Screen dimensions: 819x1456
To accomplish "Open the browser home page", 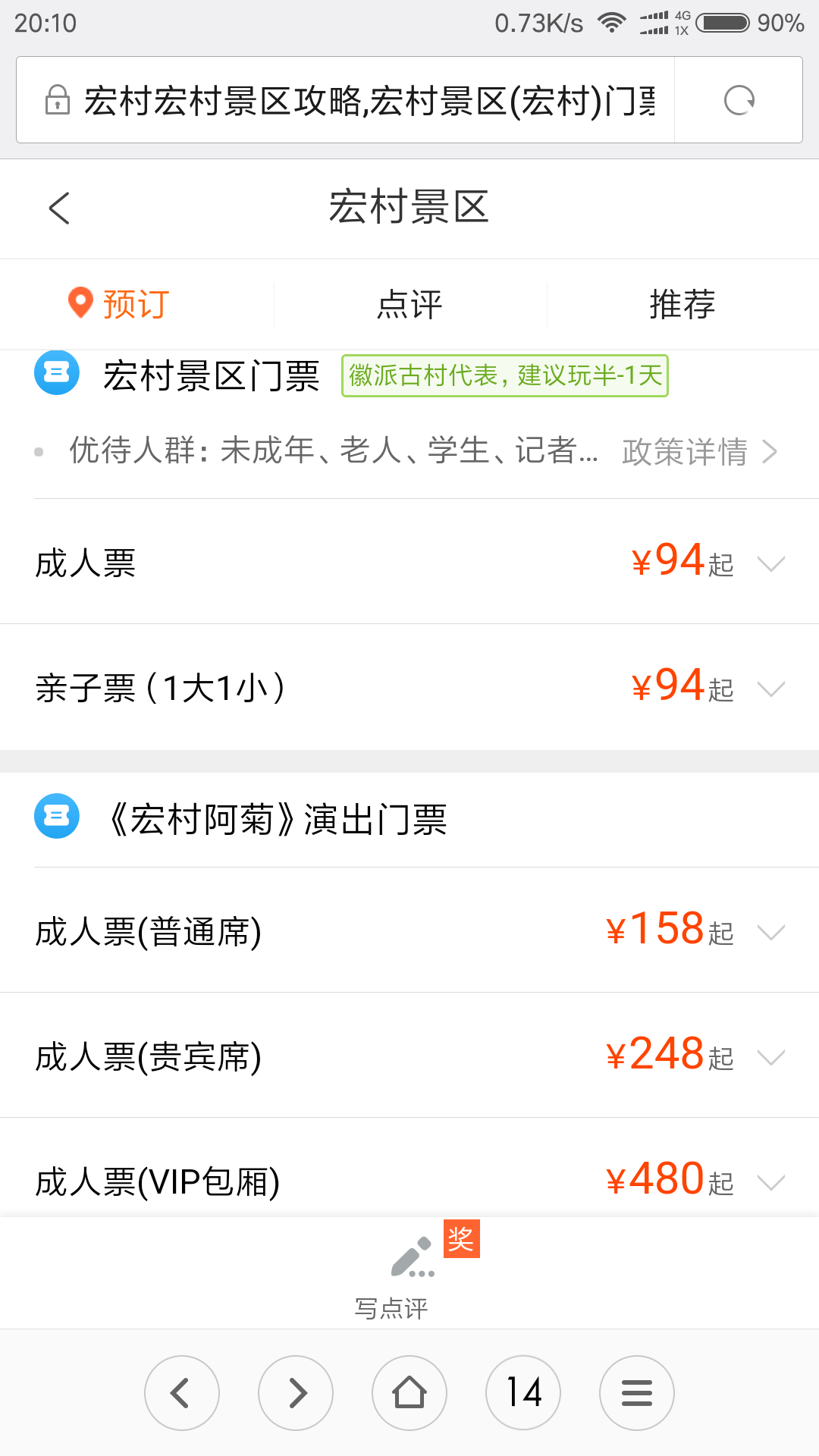I will click(x=409, y=1393).
